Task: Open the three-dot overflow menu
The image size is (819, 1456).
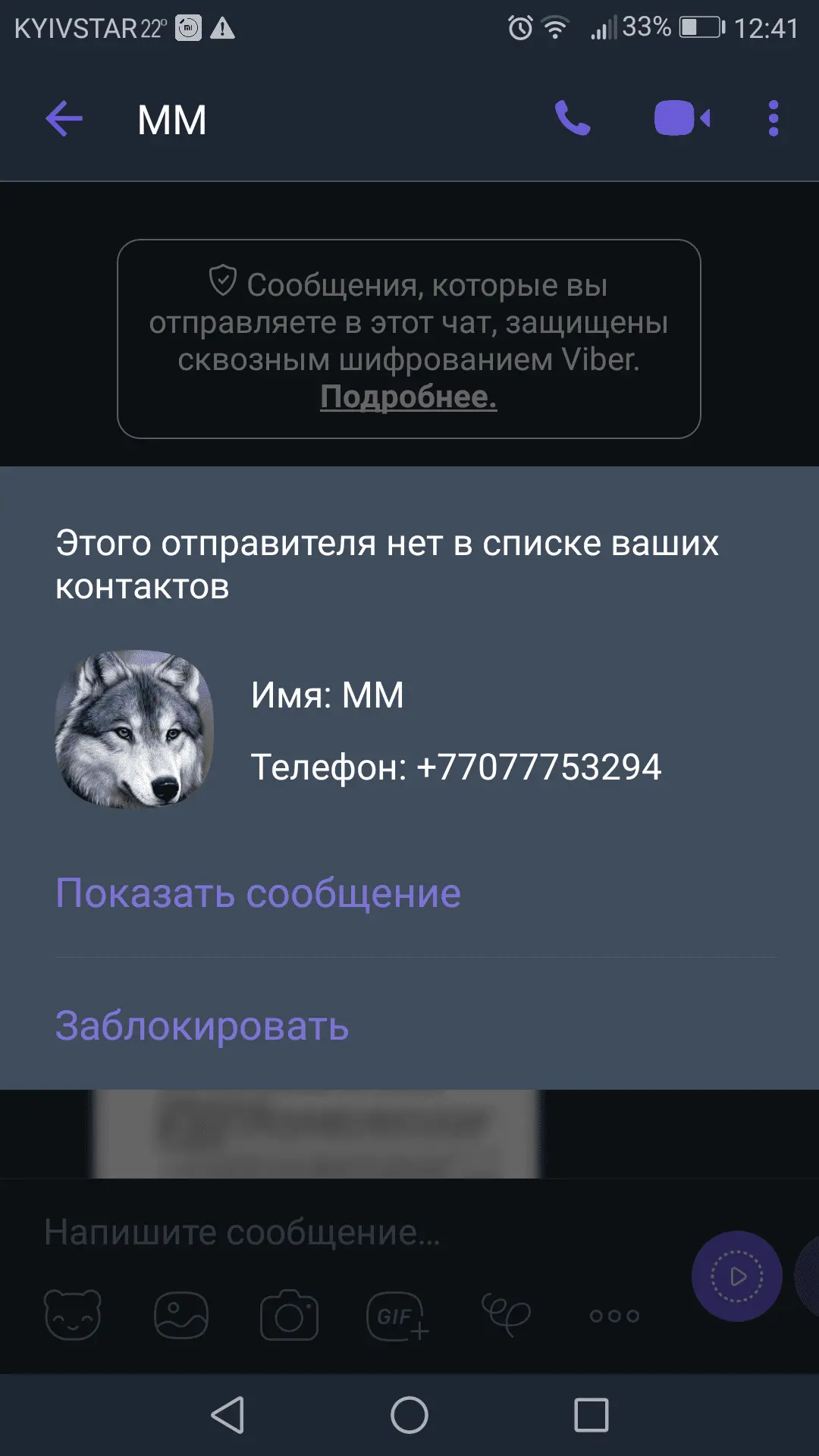Action: [773, 119]
